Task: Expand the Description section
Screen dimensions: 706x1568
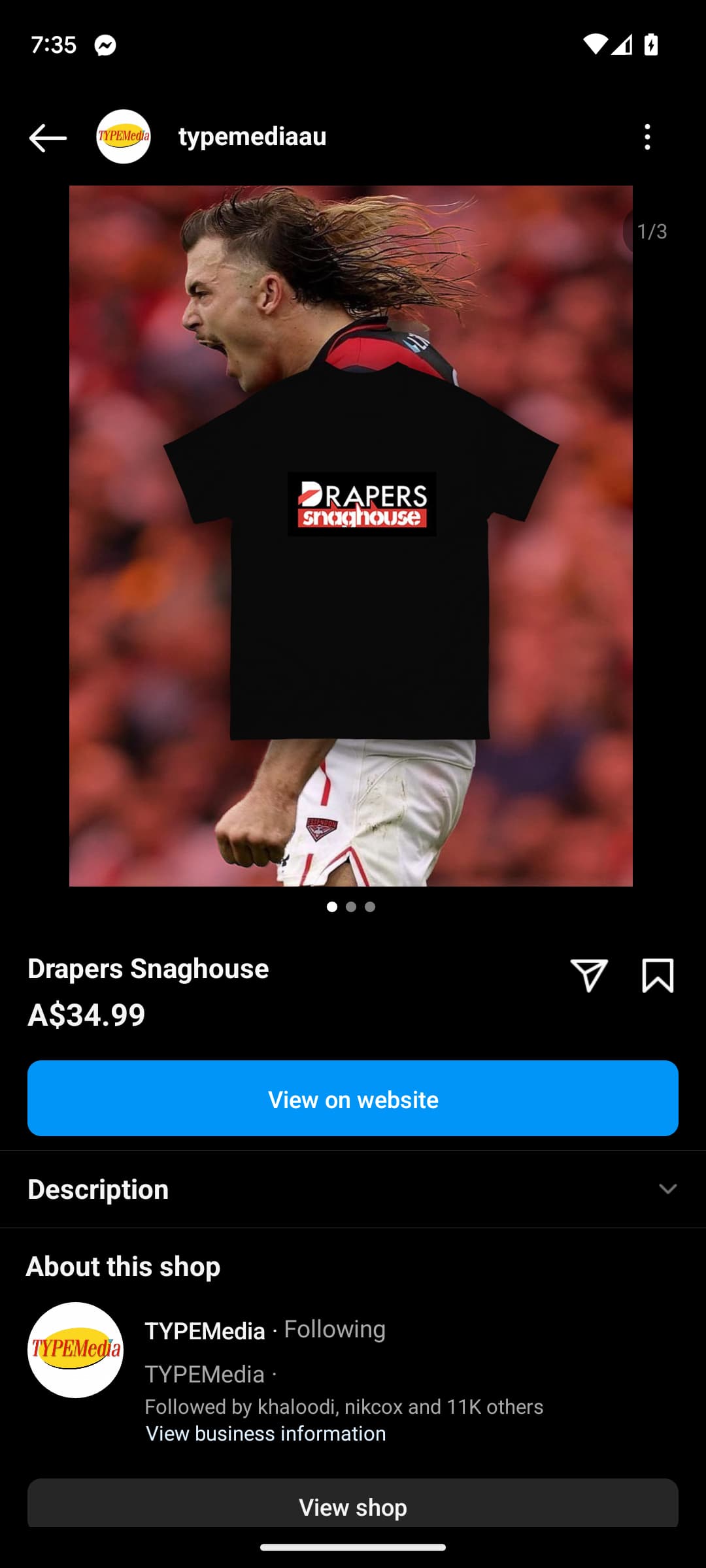Action: coord(353,1189)
